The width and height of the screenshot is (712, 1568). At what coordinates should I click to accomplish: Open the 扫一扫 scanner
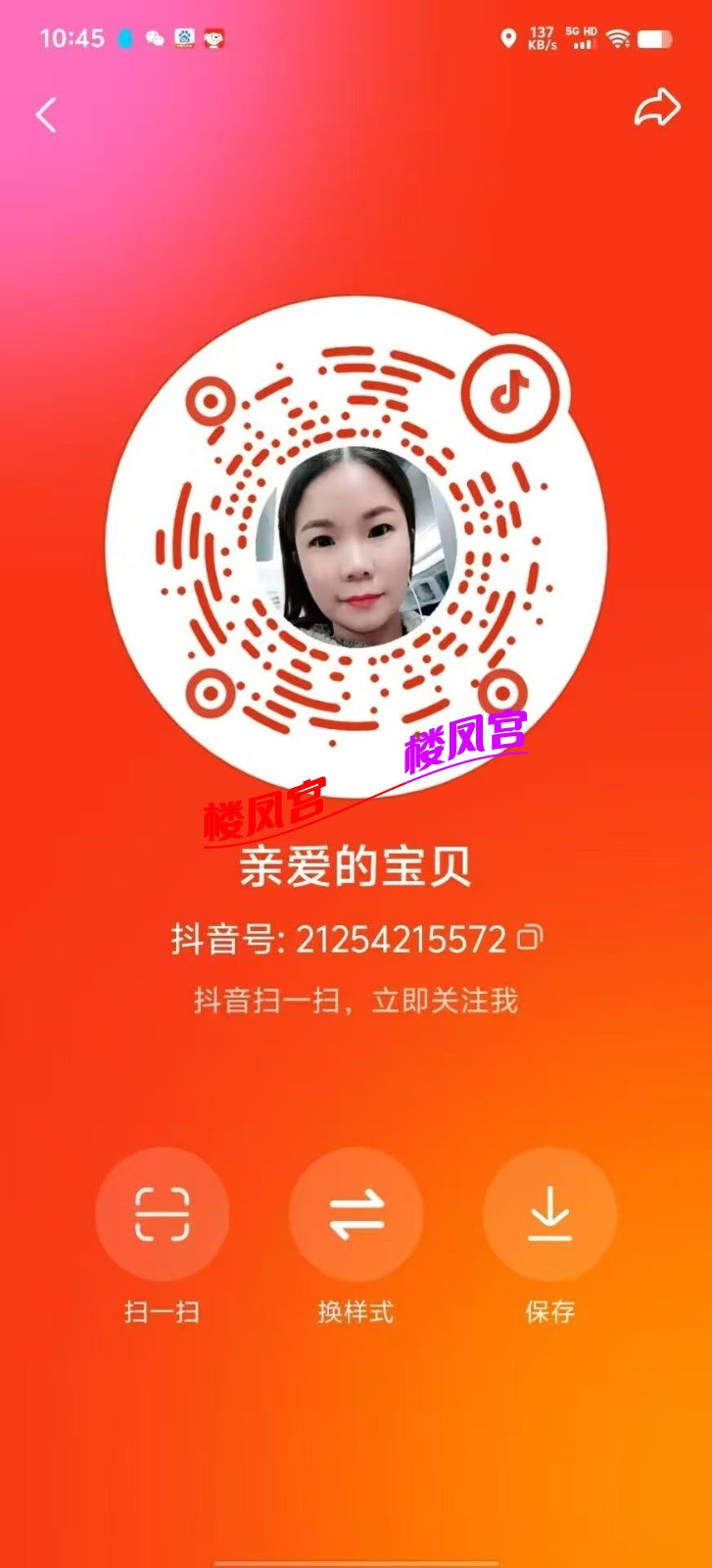(162, 1214)
